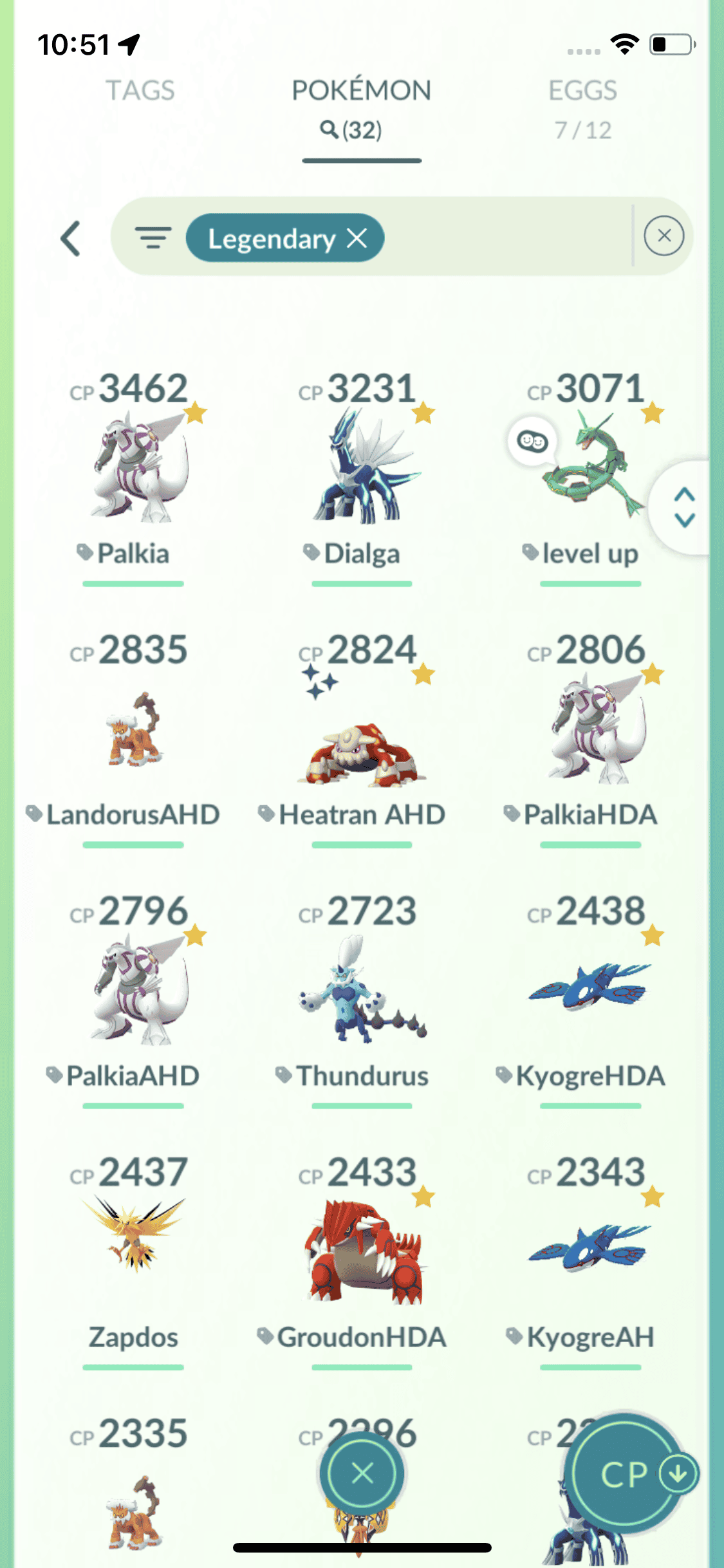Go back with the left arrow
Screen dimensions: 724x1568
71,239
